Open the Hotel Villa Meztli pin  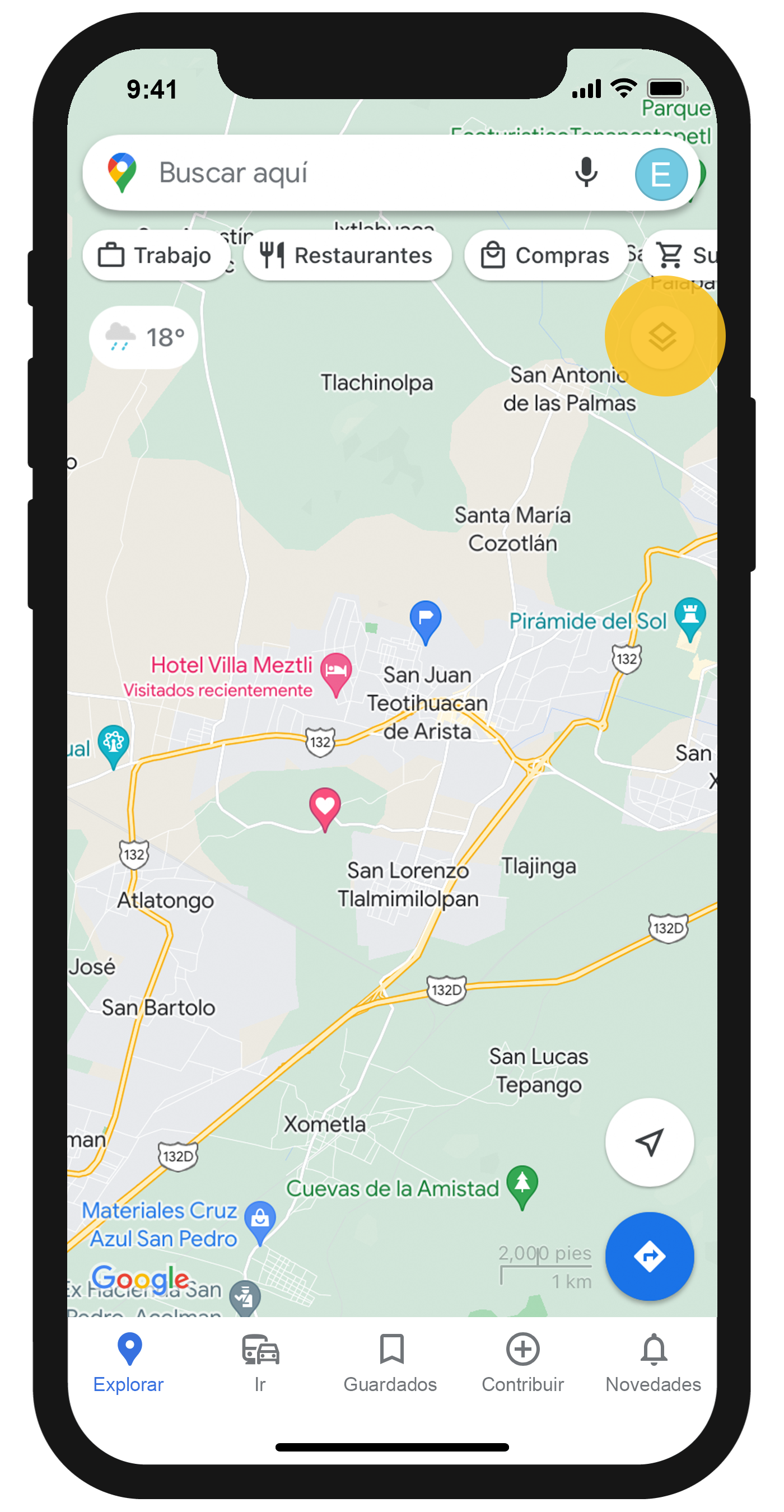335,671
